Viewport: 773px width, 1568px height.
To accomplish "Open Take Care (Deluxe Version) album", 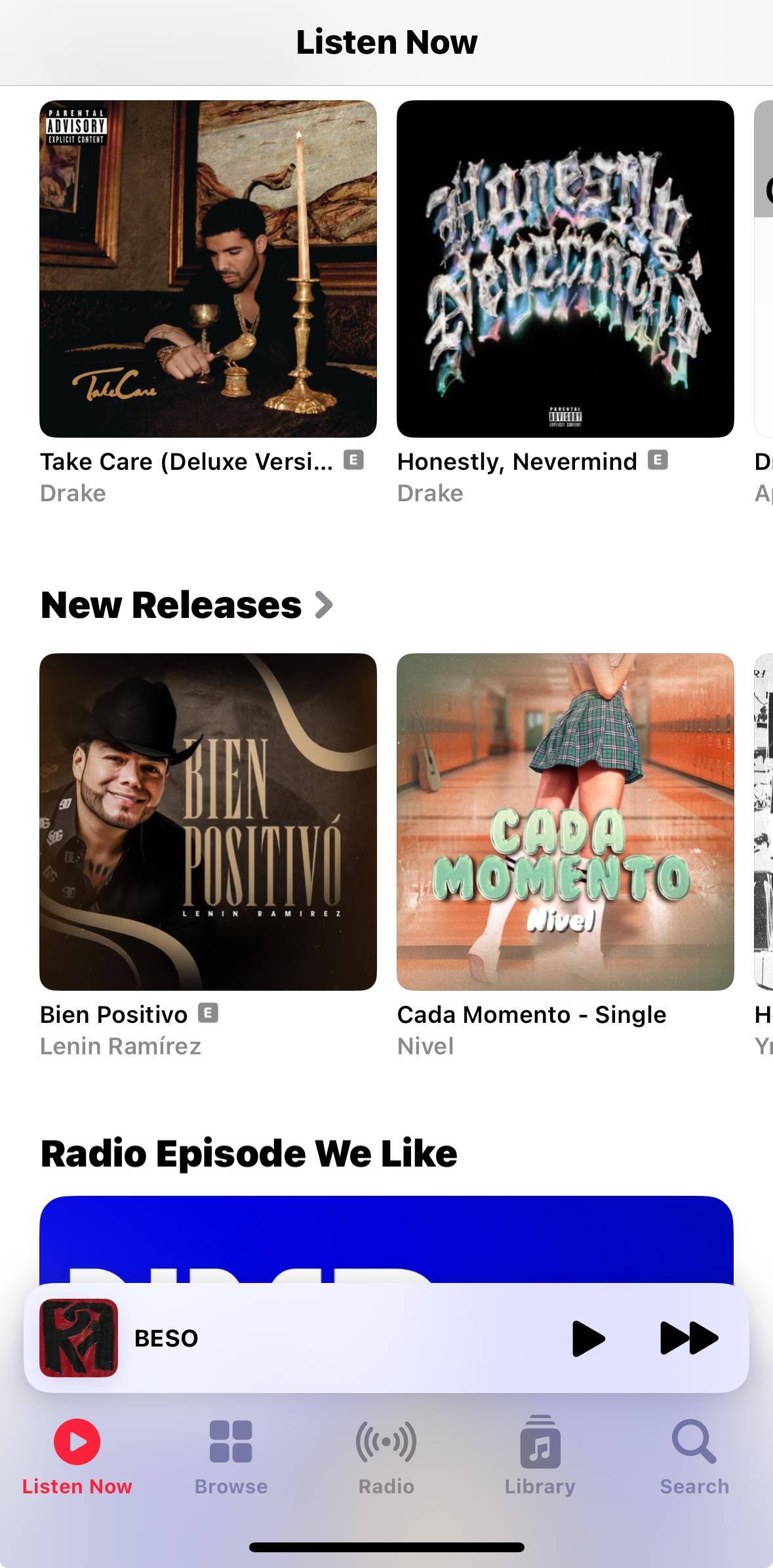I will [x=208, y=269].
